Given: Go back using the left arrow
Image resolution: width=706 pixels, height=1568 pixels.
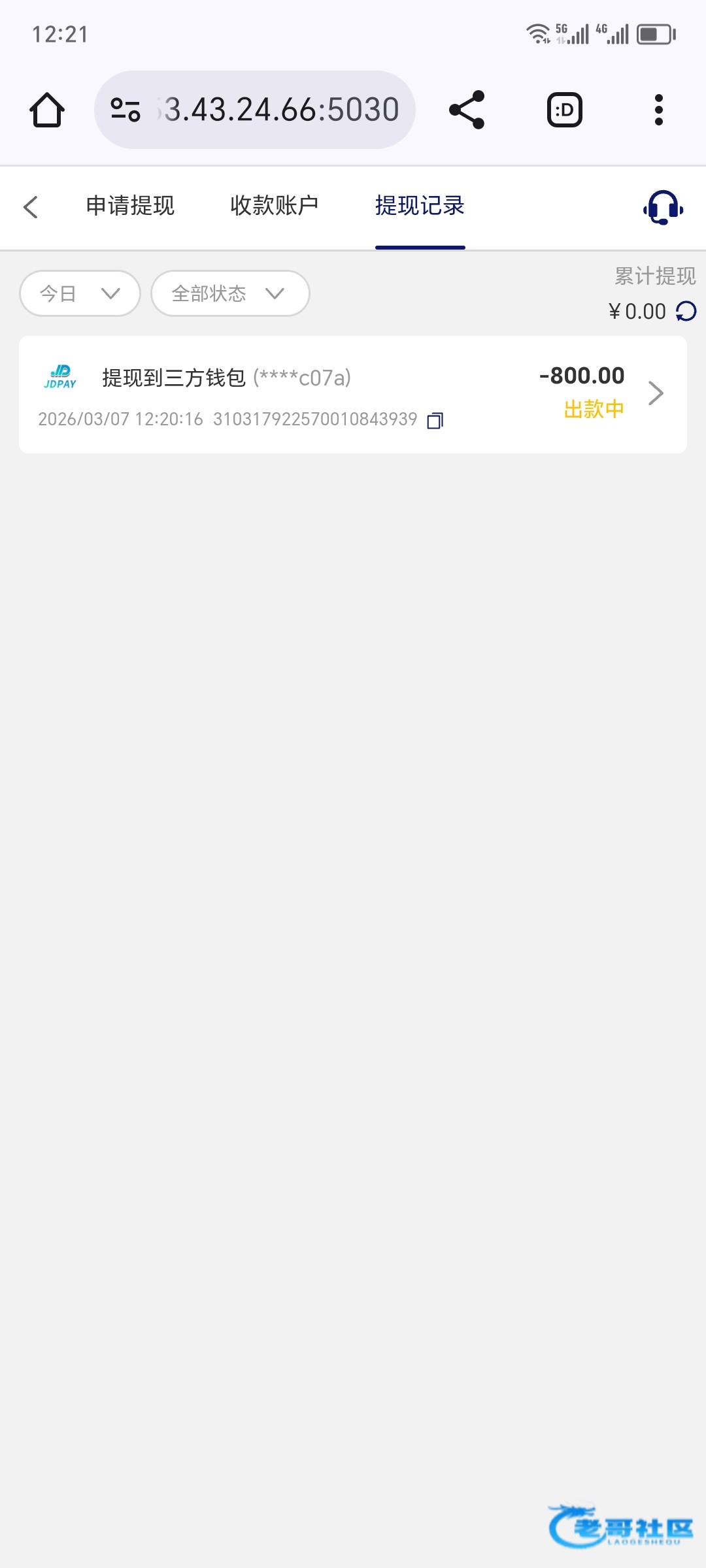Looking at the screenshot, I should click(x=31, y=207).
